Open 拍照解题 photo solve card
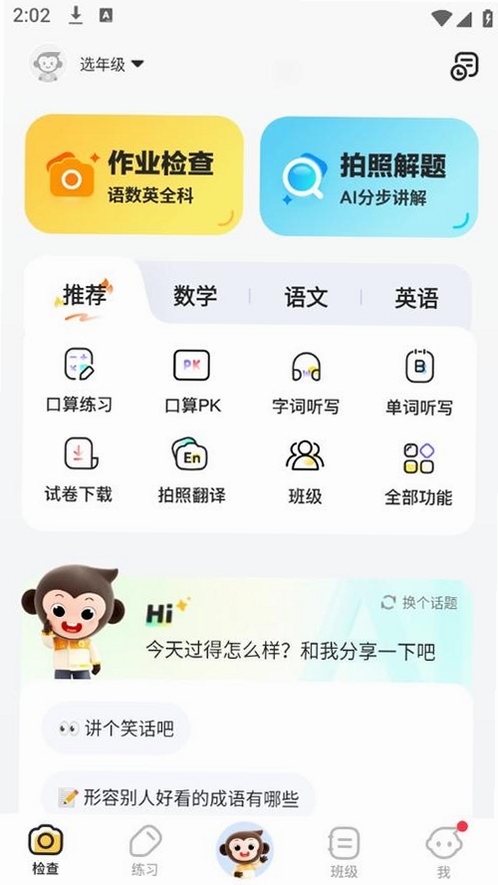Screen dimensions: 498x885 pyautogui.click(x=369, y=177)
